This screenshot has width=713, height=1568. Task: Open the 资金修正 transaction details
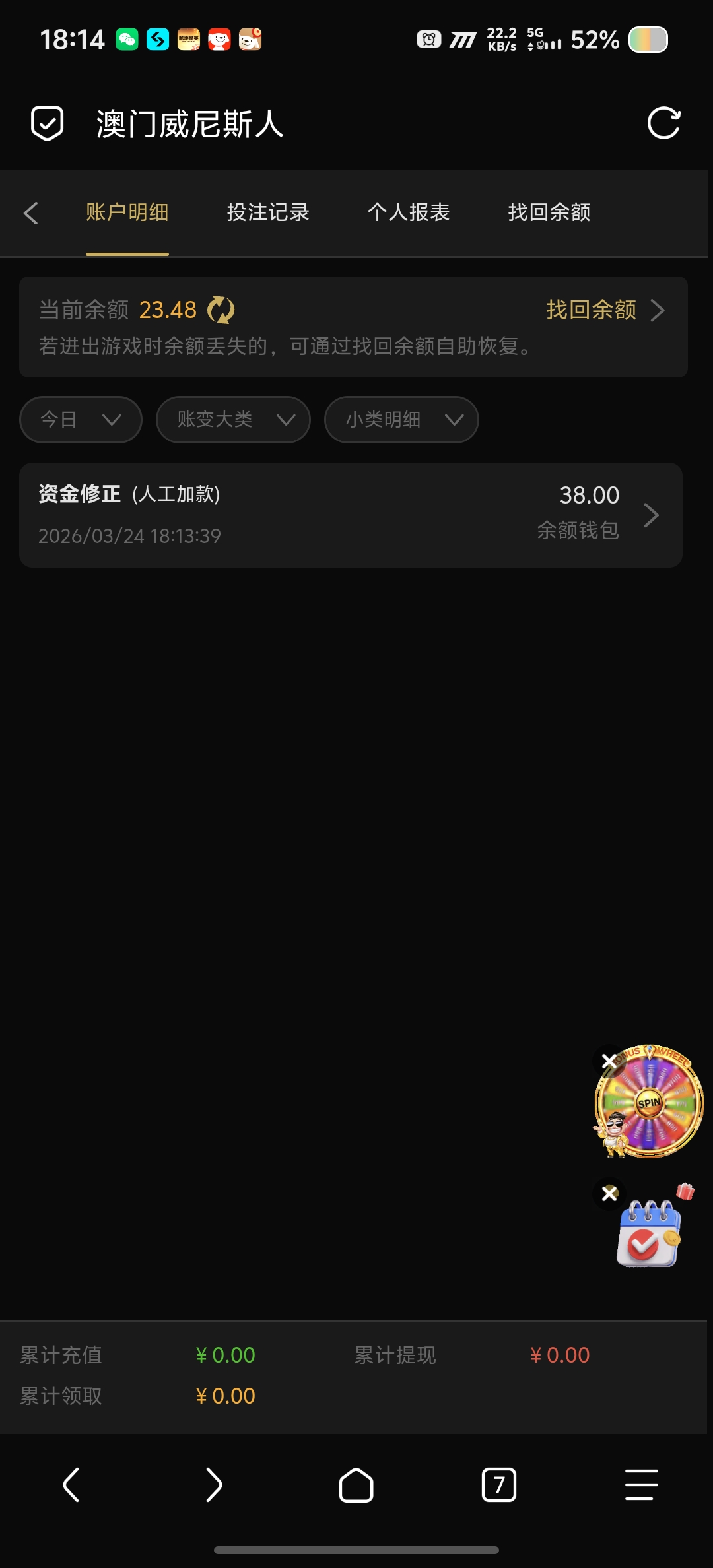click(x=351, y=515)
